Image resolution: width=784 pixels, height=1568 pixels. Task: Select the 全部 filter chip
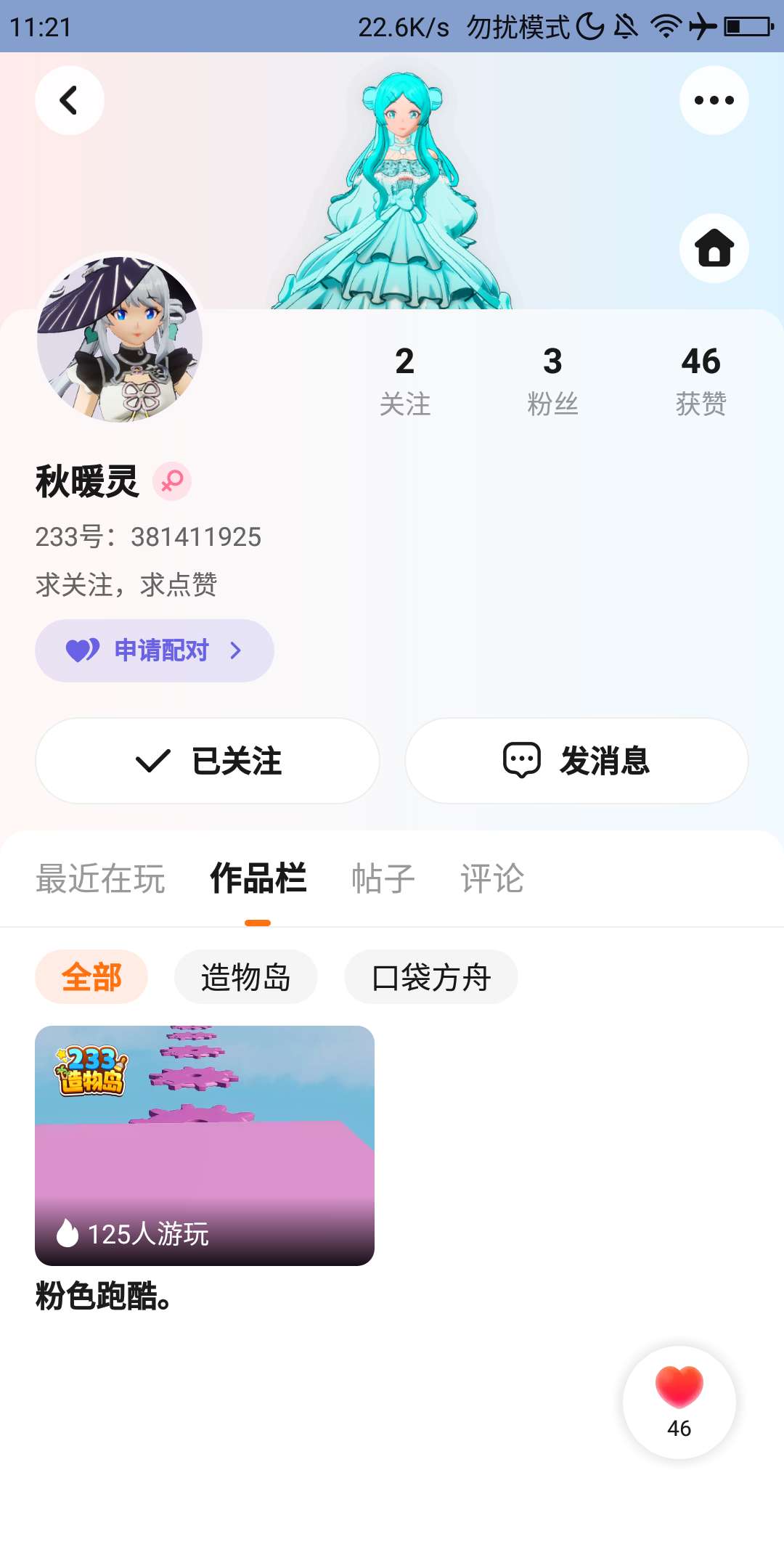point(91,977)
